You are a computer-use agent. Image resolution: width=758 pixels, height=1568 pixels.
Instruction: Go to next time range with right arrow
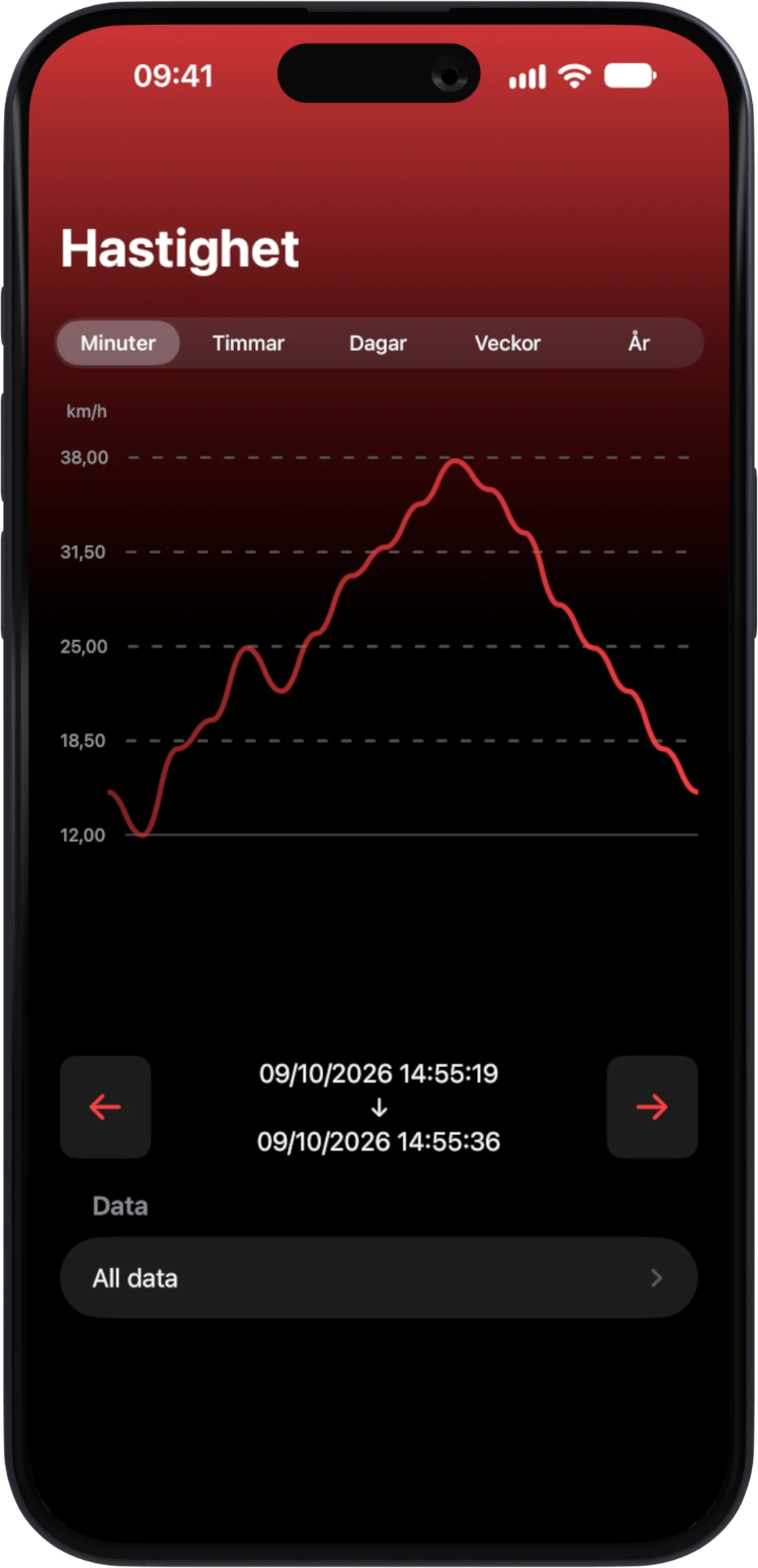tap(652, 1107)
